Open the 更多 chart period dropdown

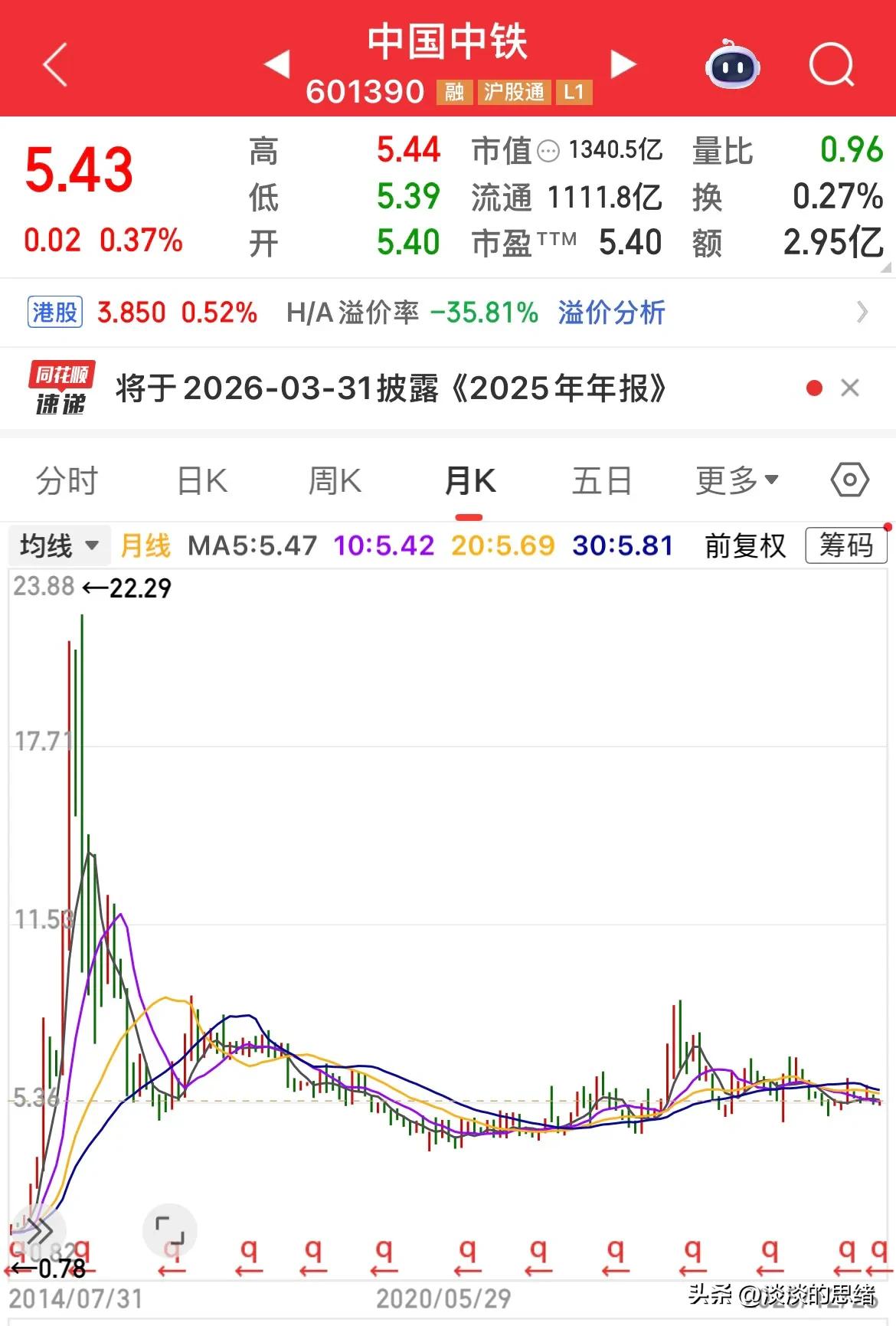point(733,480)
